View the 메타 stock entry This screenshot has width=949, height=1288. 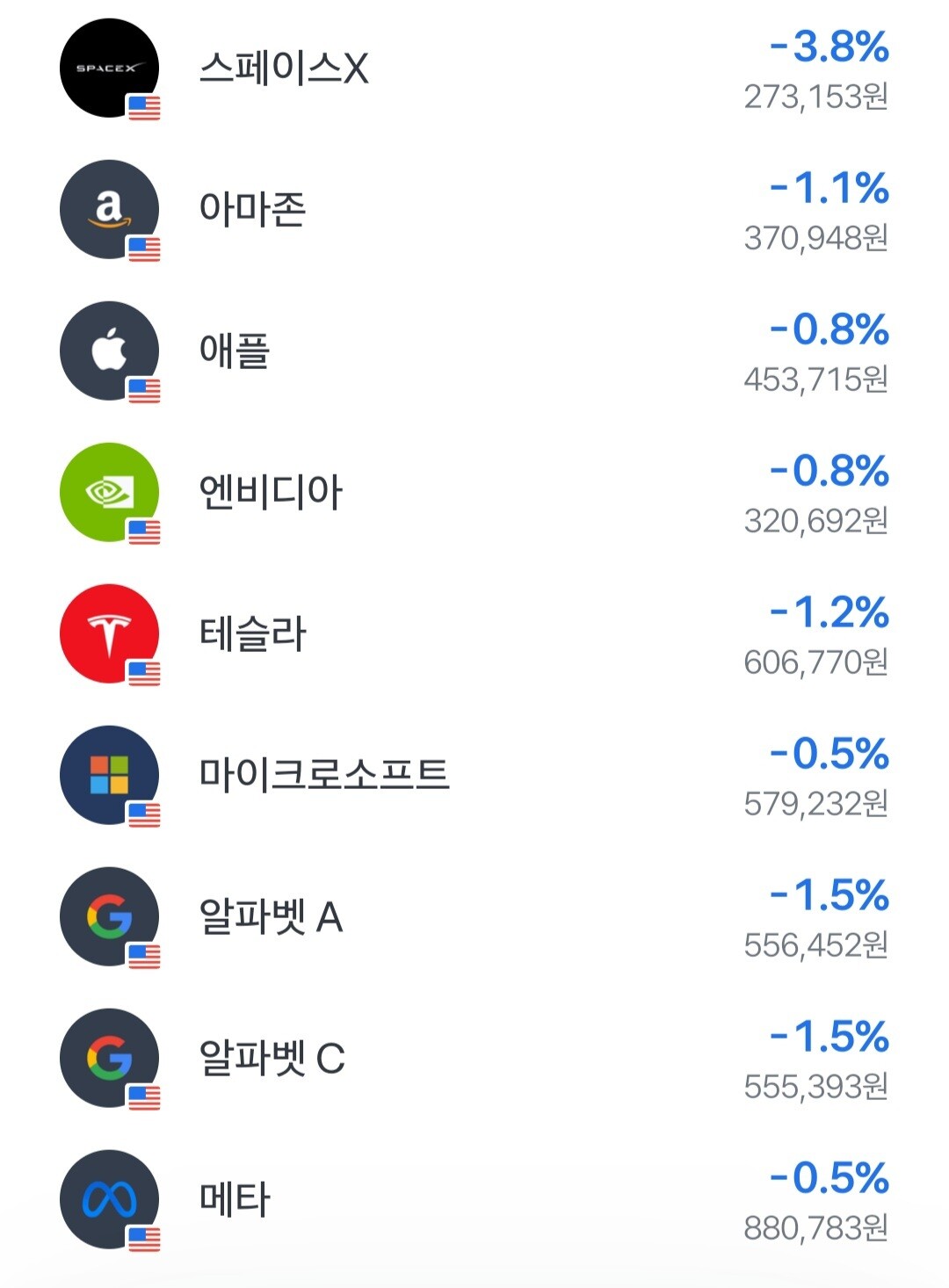click(x=474, y=1200)
